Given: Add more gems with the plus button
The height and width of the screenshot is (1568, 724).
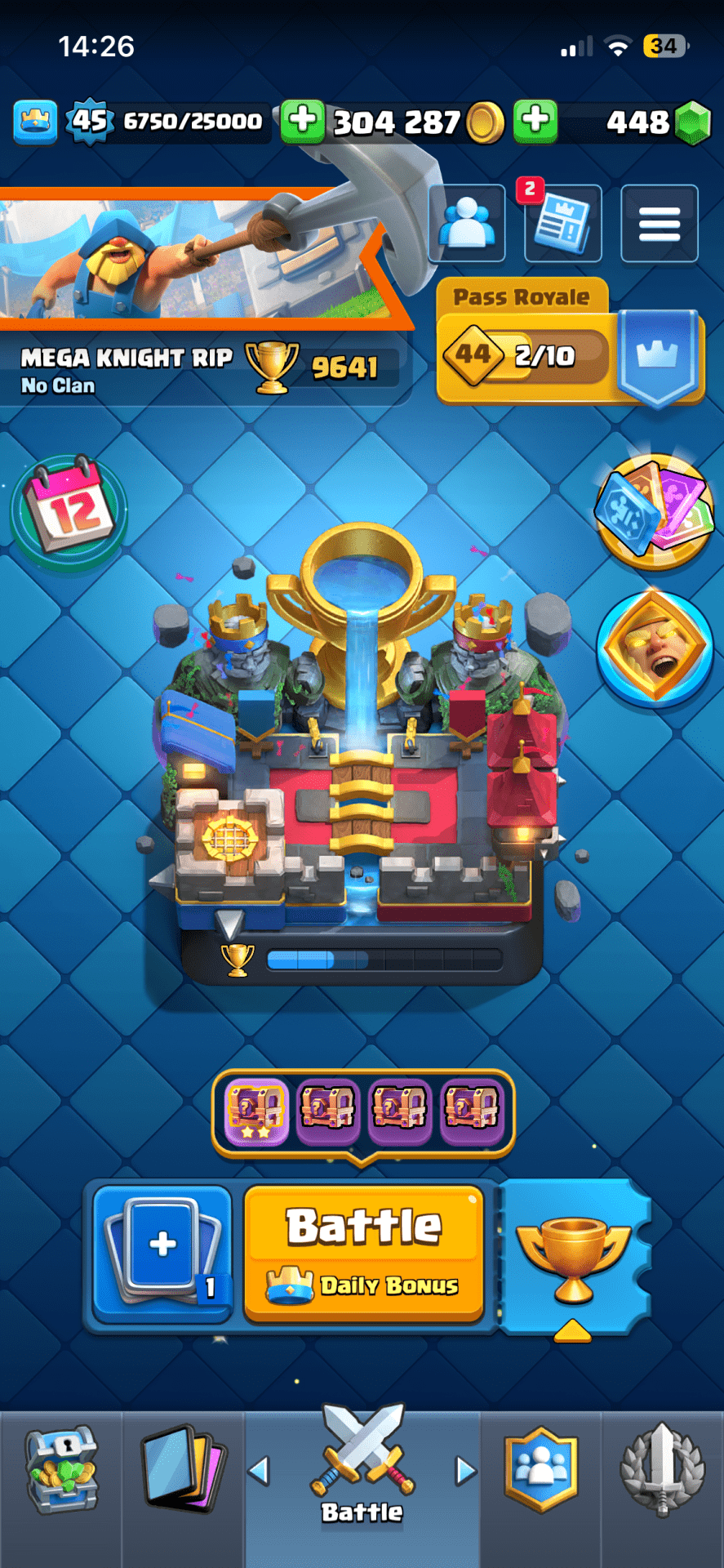Looking at the screenshot, I should coord(535,121).
